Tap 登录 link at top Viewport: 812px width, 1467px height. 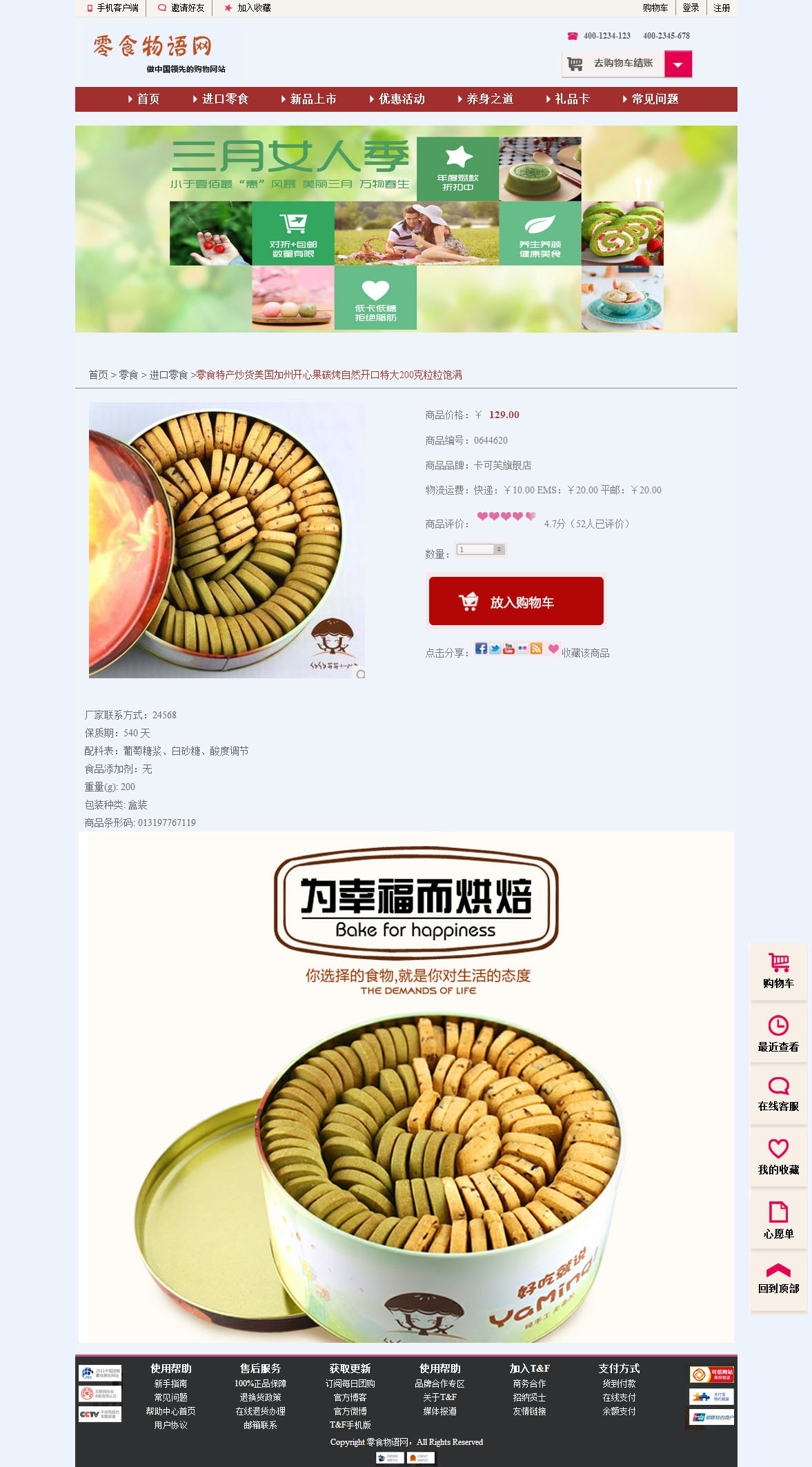(691, 8)
